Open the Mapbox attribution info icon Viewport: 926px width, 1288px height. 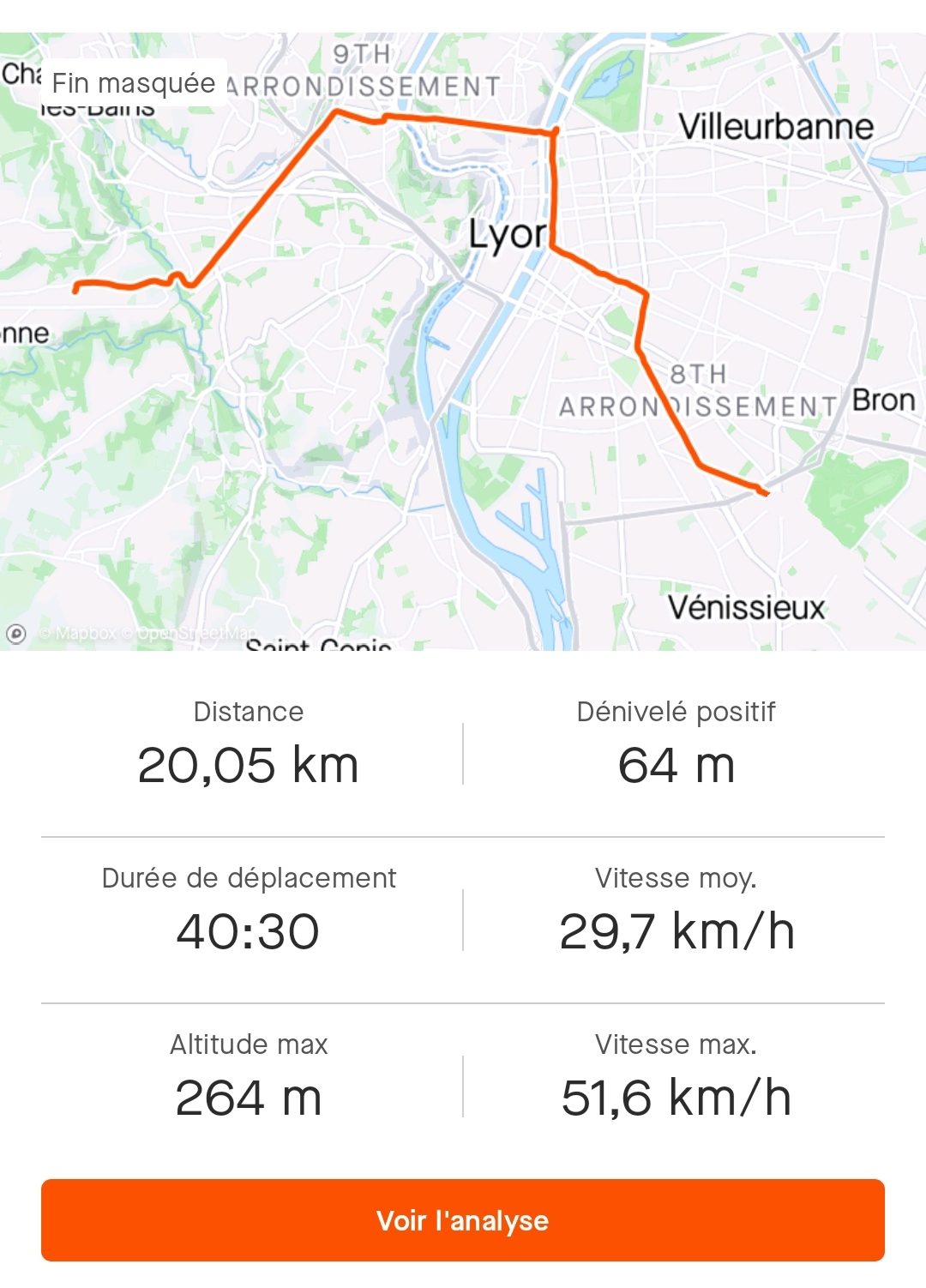click(x=16, y=634)
